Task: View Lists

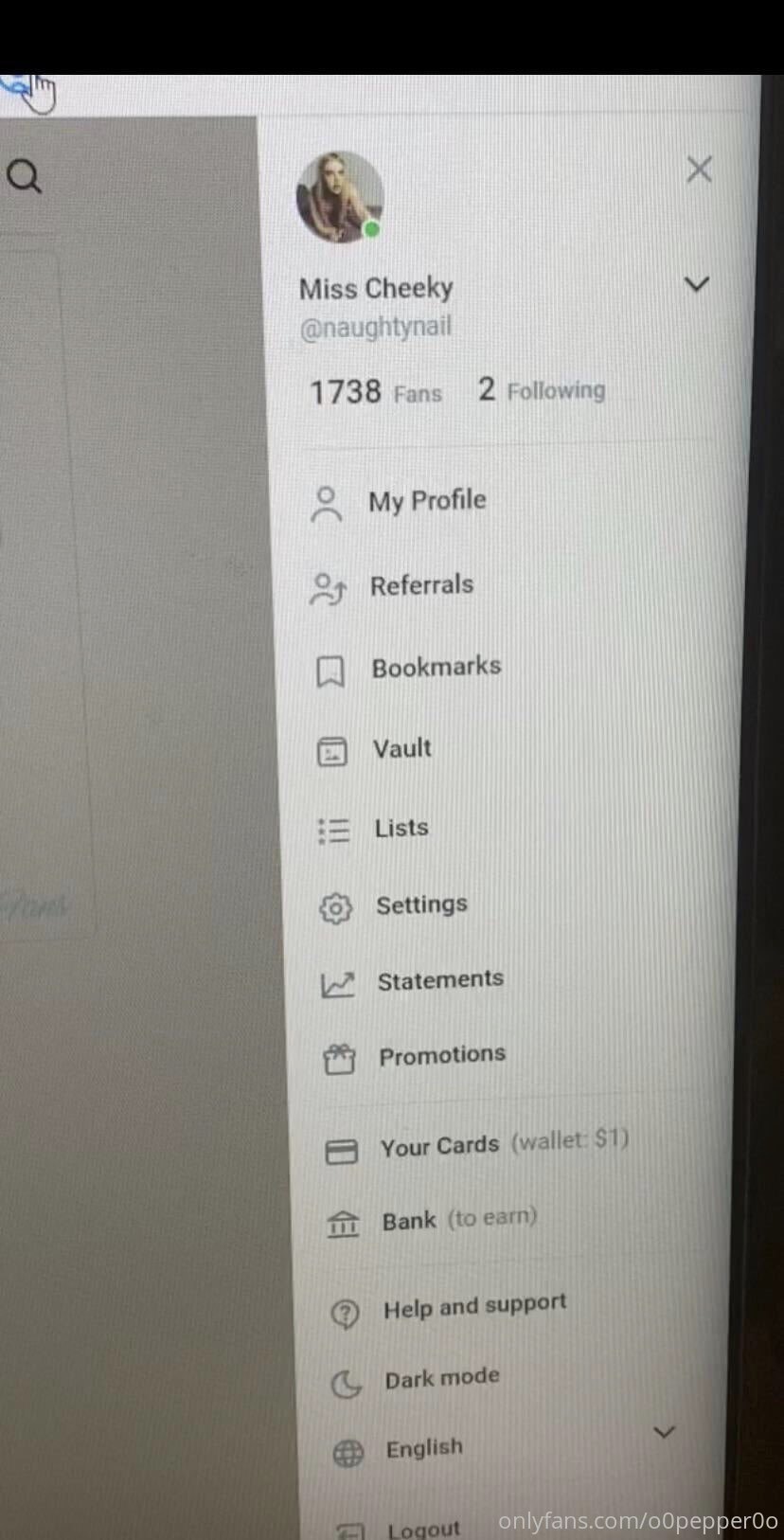Action: [373, 829]
